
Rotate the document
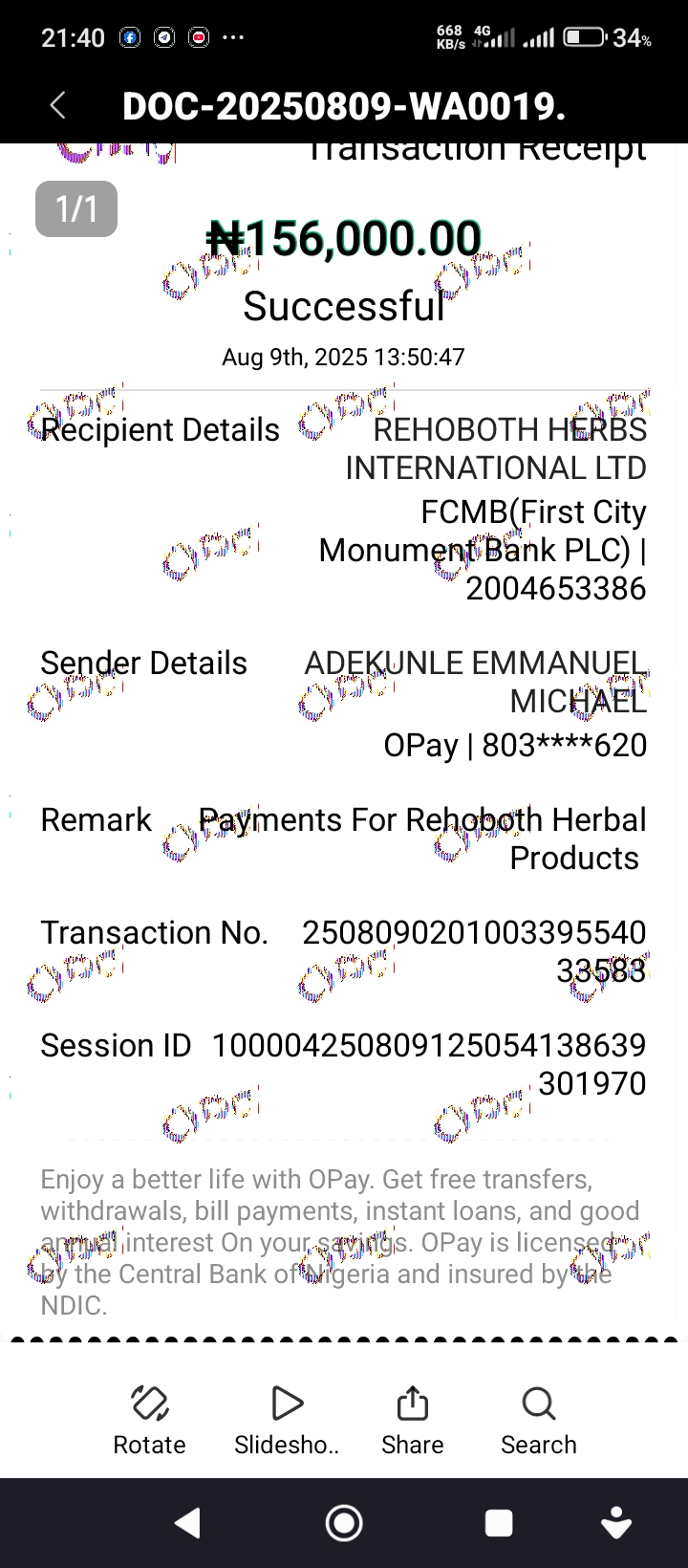pyautogui.click(x=149, y=1419)
